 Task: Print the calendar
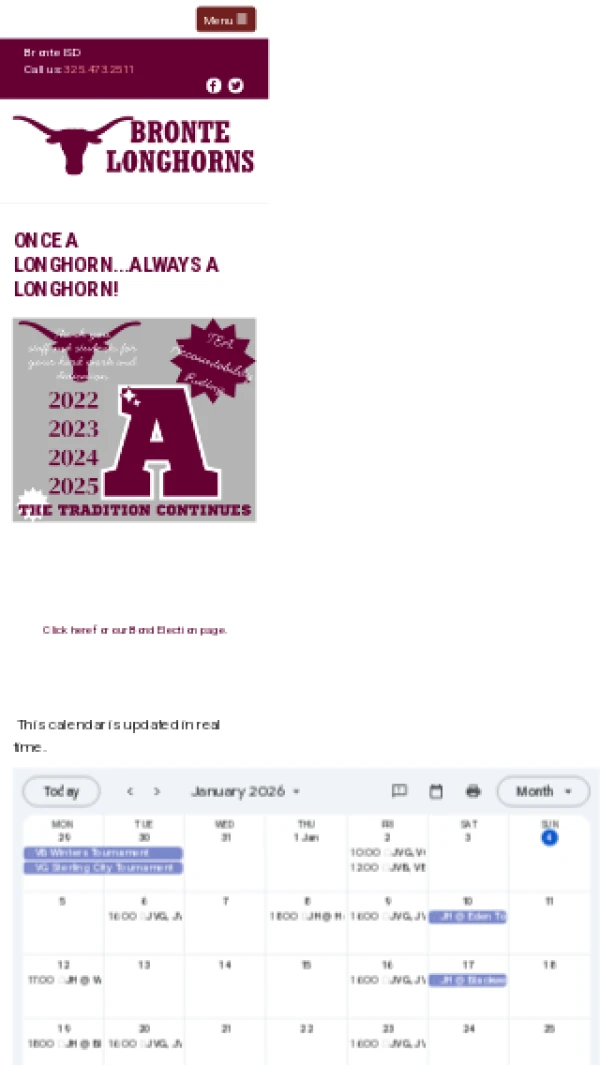473,791
